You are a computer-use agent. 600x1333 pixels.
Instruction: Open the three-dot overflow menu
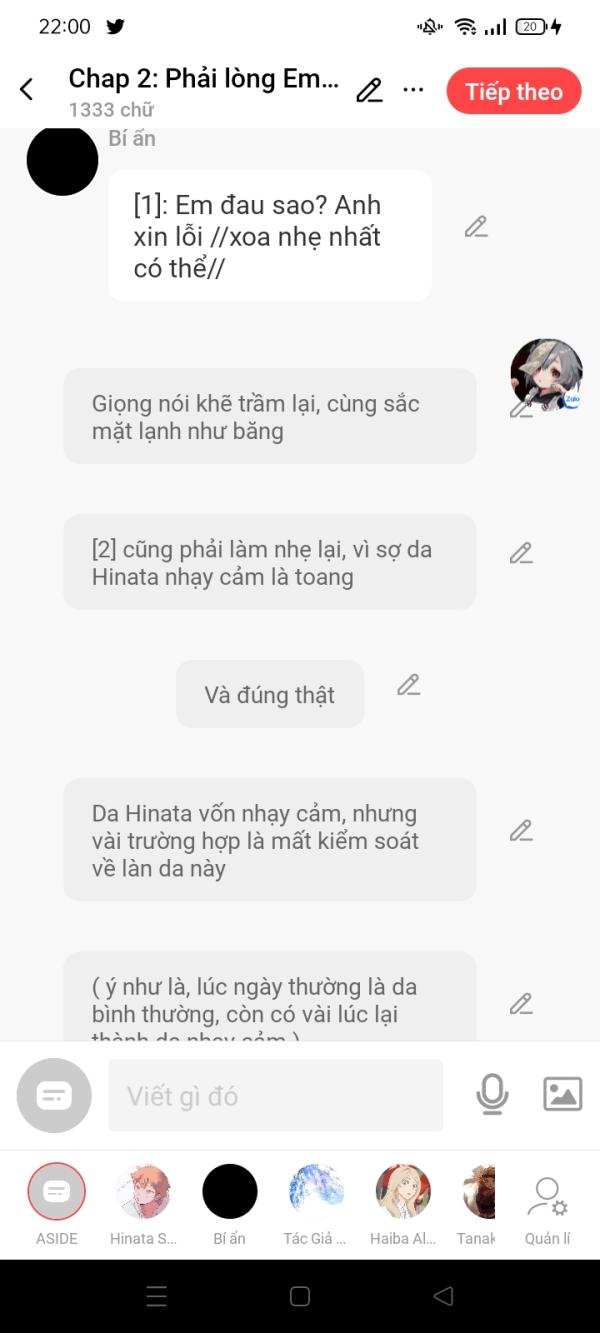tap(413, 90)
